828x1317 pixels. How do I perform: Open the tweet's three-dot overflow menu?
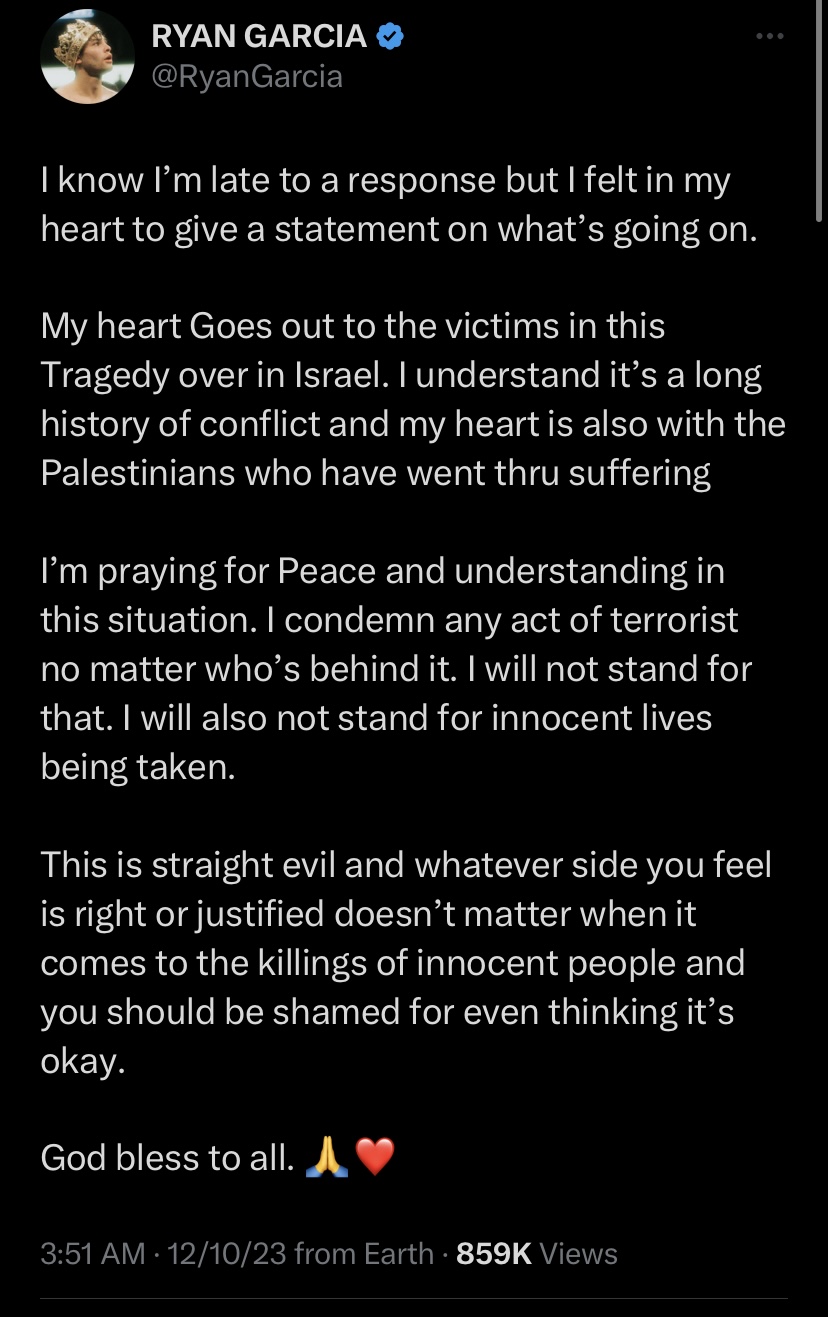pos(768,37)
